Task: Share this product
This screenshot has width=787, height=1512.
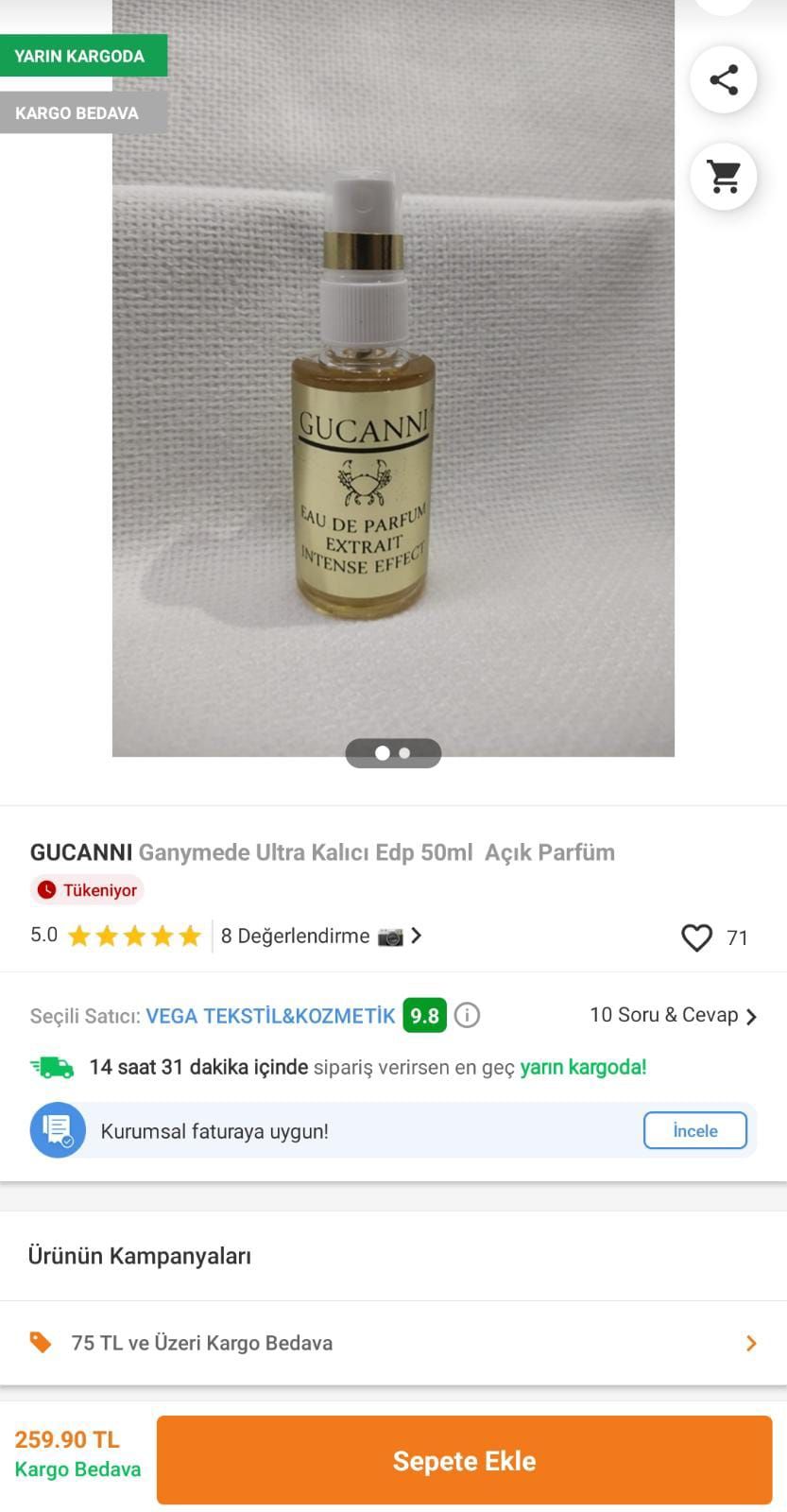Action: pyautogui.click(x=724, y=79)
